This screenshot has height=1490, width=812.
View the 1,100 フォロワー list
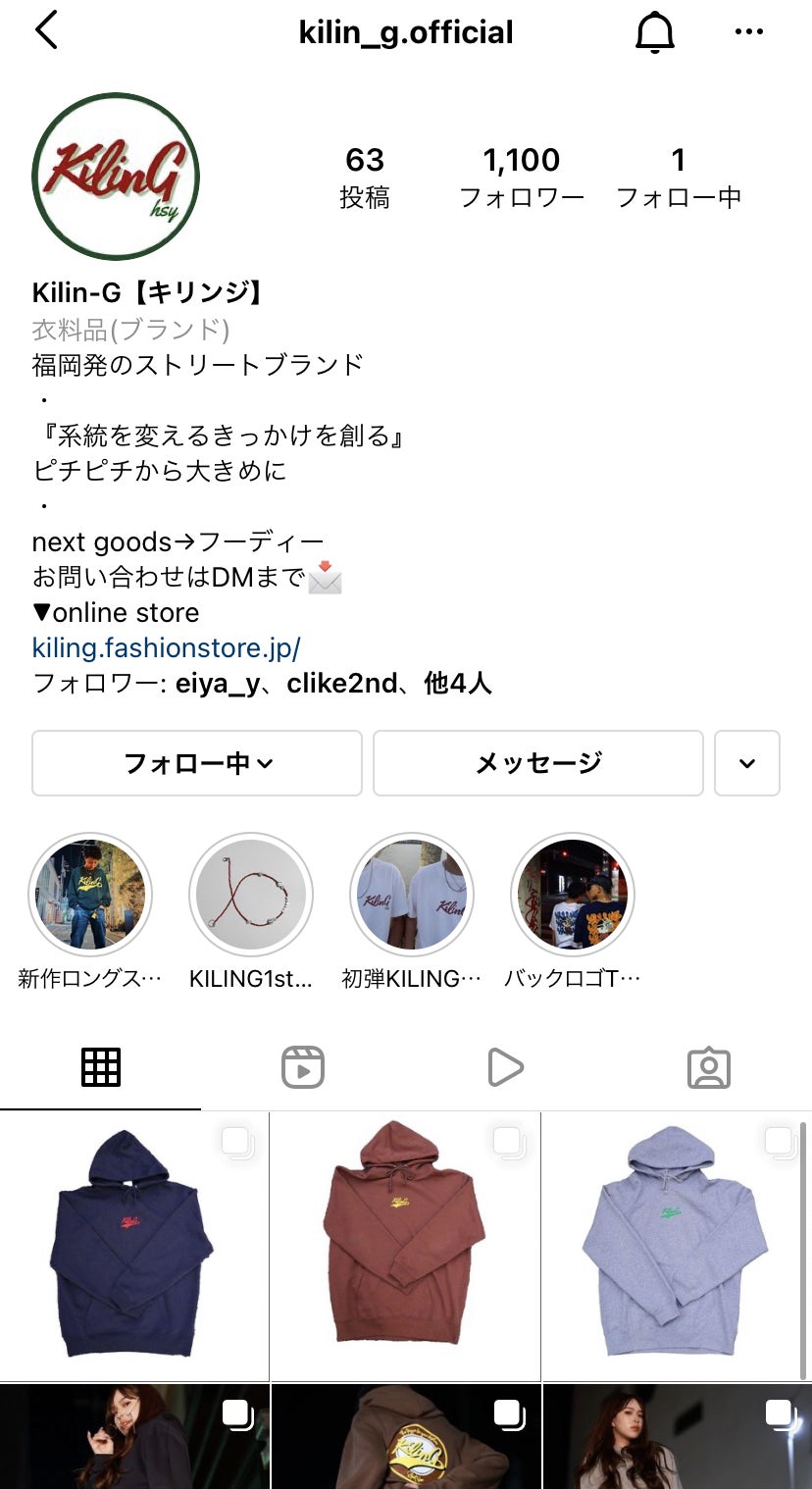coord(522,177)
